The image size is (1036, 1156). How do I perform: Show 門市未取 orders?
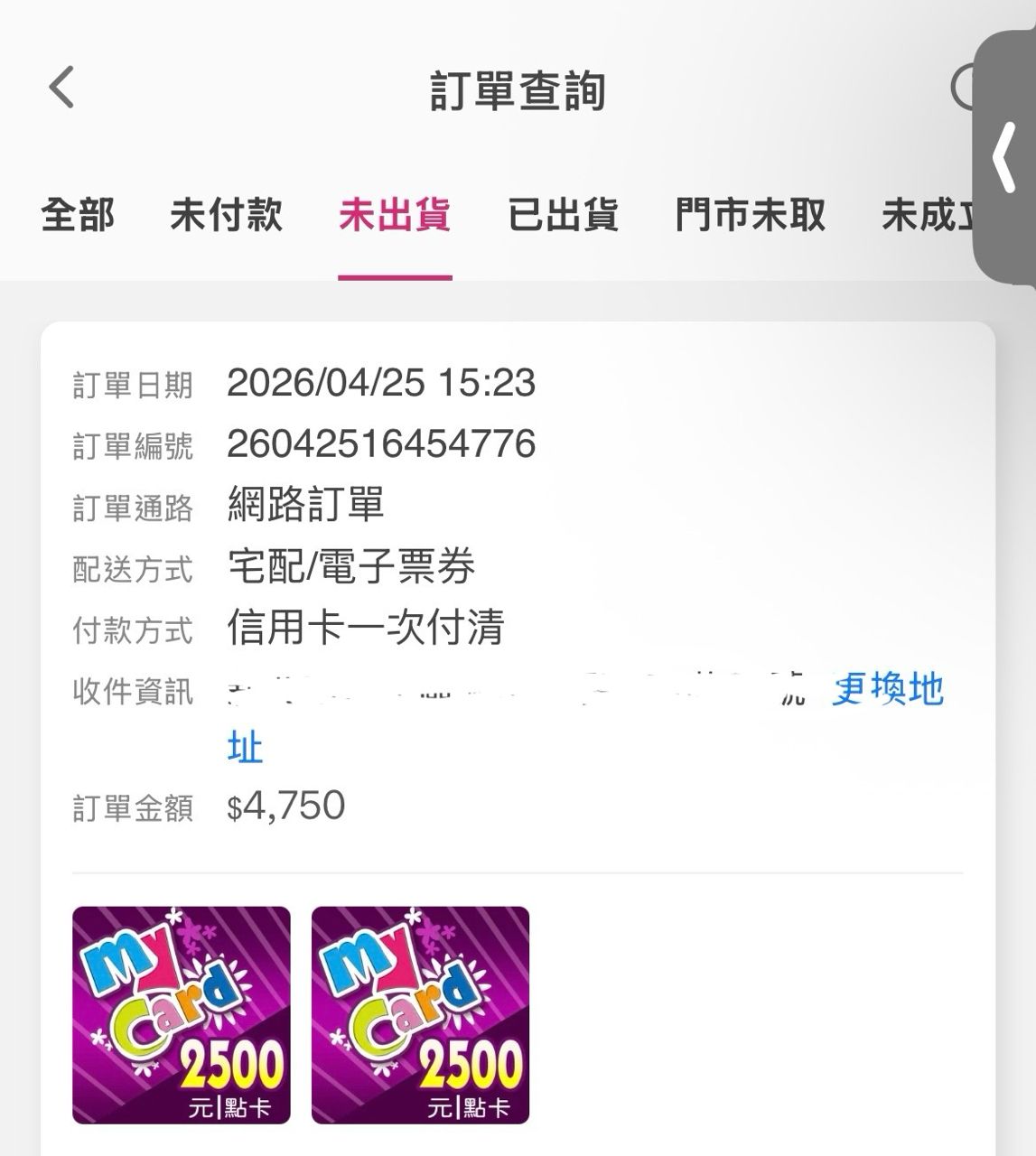[x=750, y=216]
